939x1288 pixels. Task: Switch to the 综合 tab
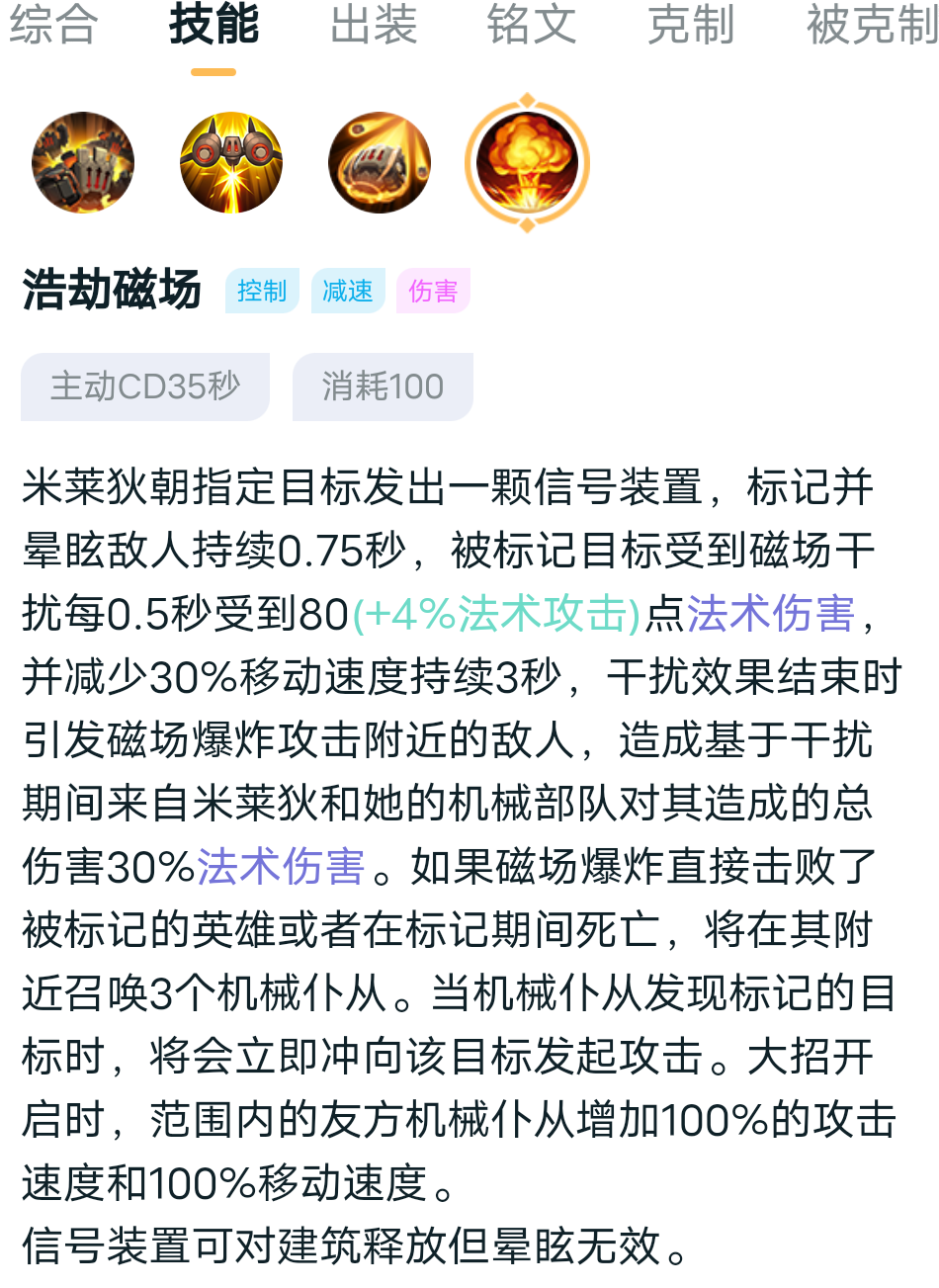tap(53, 26)
